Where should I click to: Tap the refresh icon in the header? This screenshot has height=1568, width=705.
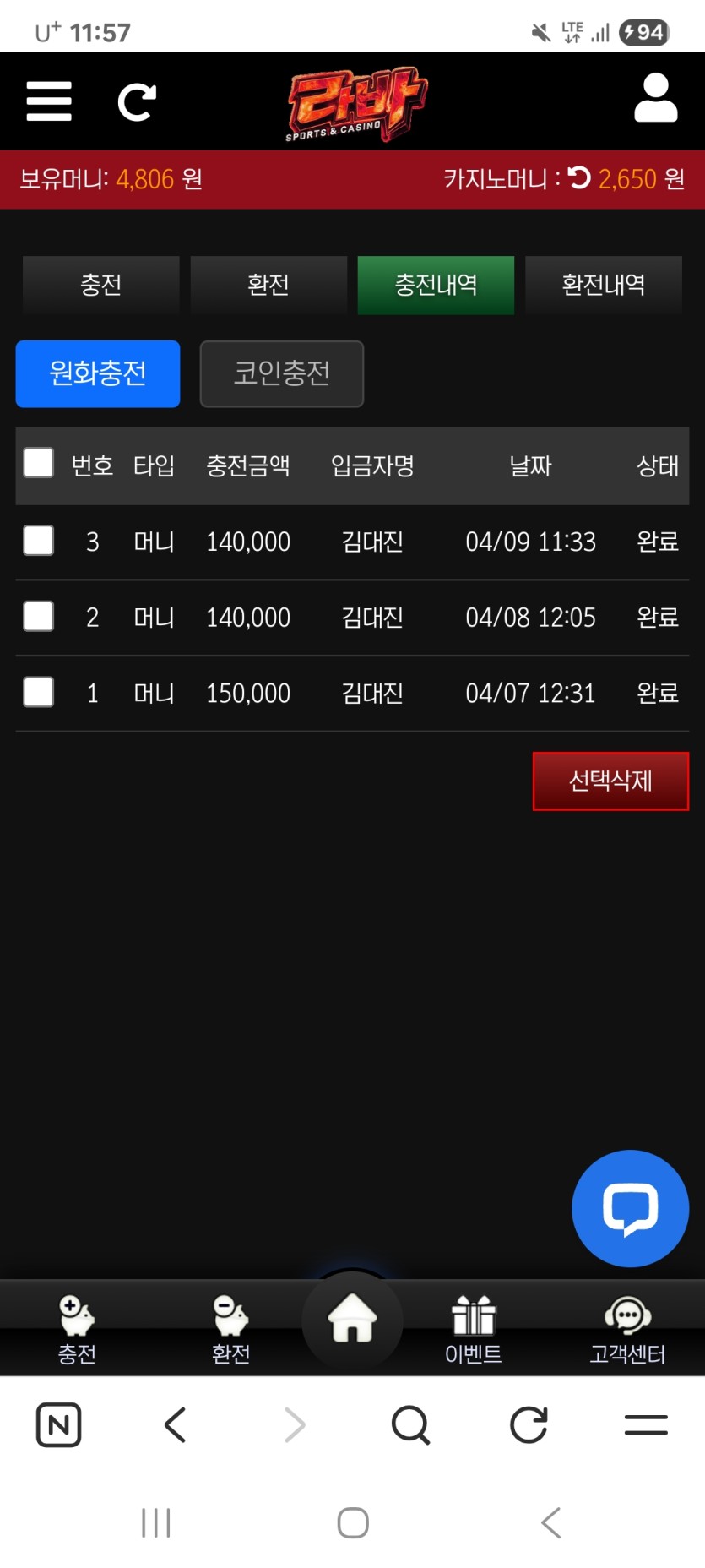coord(137,102)
